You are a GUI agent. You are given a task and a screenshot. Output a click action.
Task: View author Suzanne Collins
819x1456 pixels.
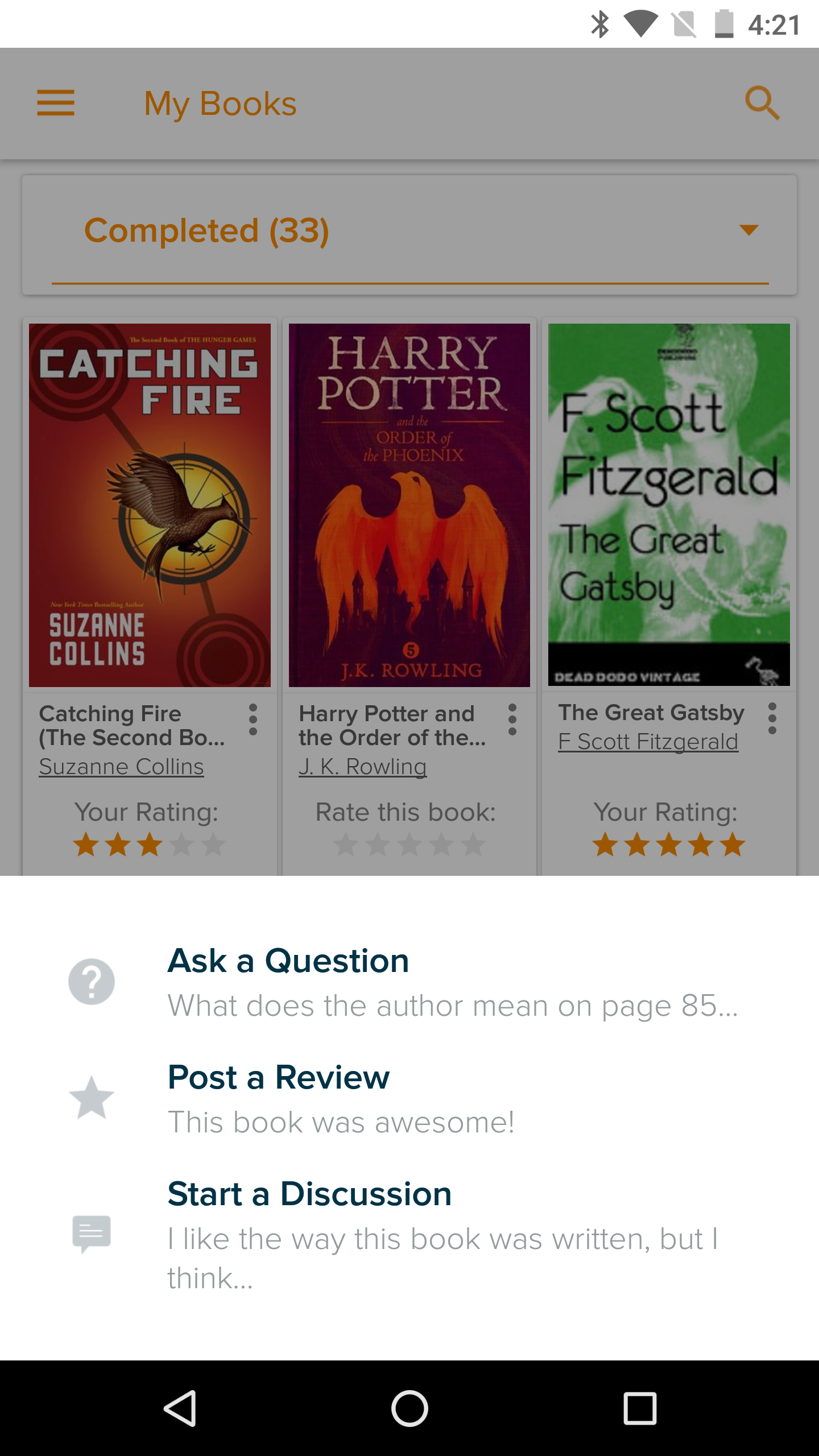click(x=121, y=767)
